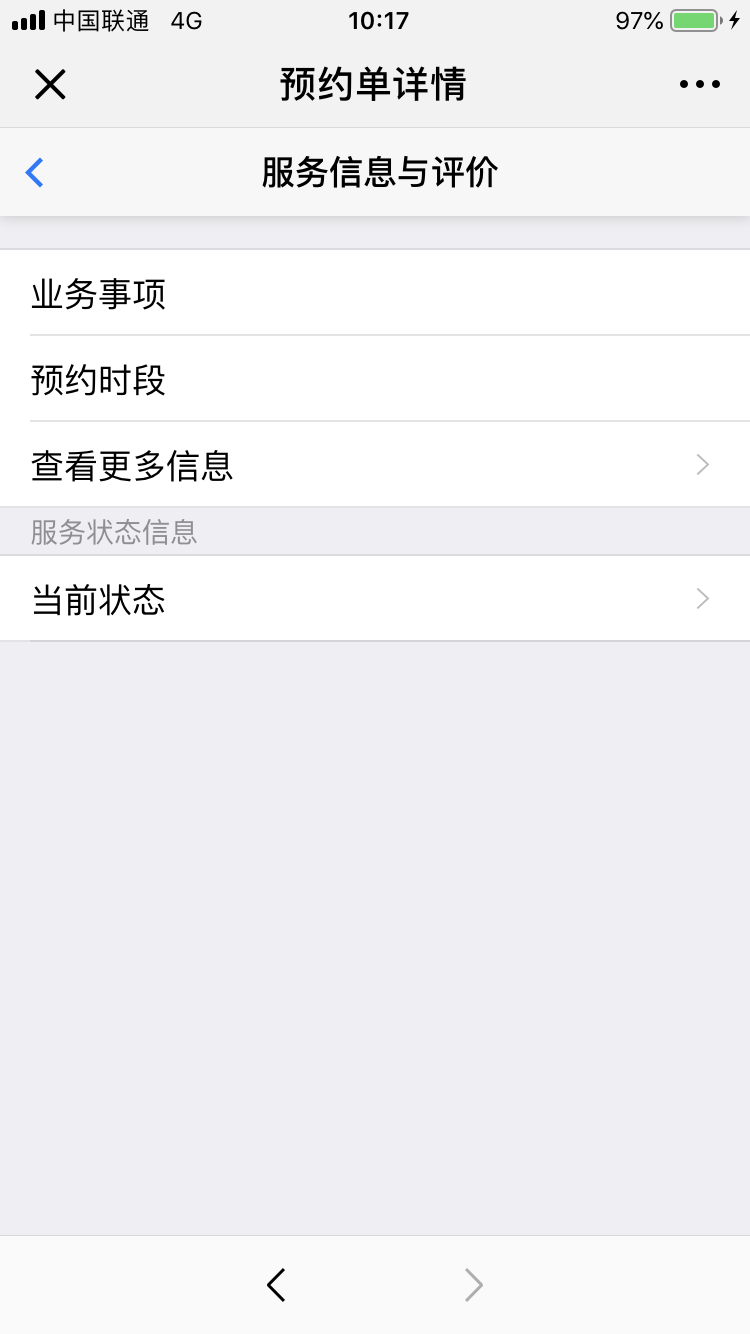The image size is (750, 1334).
Task: Open 查看更多信息 row
Action: click(x=375, y=465)
